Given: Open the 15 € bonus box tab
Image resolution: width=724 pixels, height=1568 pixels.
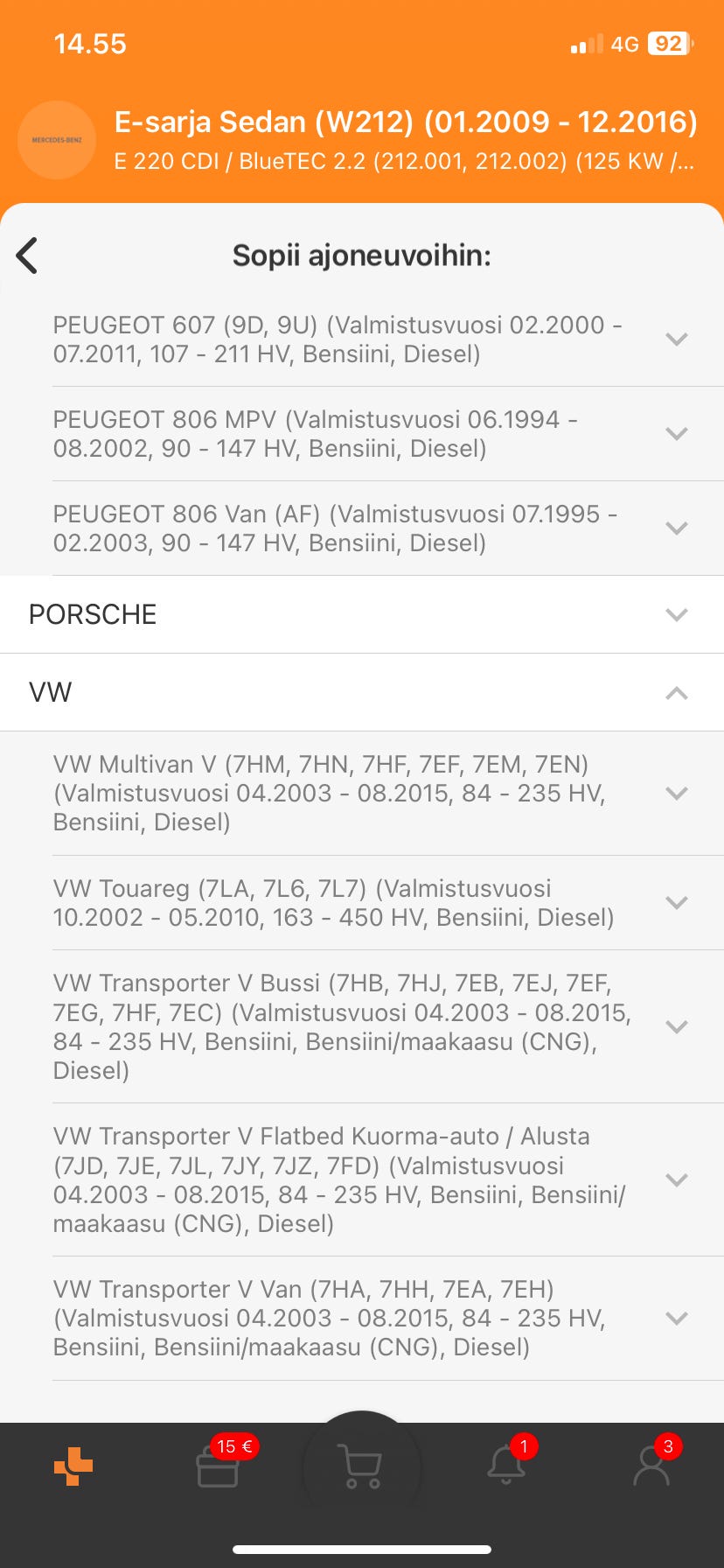Looking at the screenshot, I should [219, 1466].
